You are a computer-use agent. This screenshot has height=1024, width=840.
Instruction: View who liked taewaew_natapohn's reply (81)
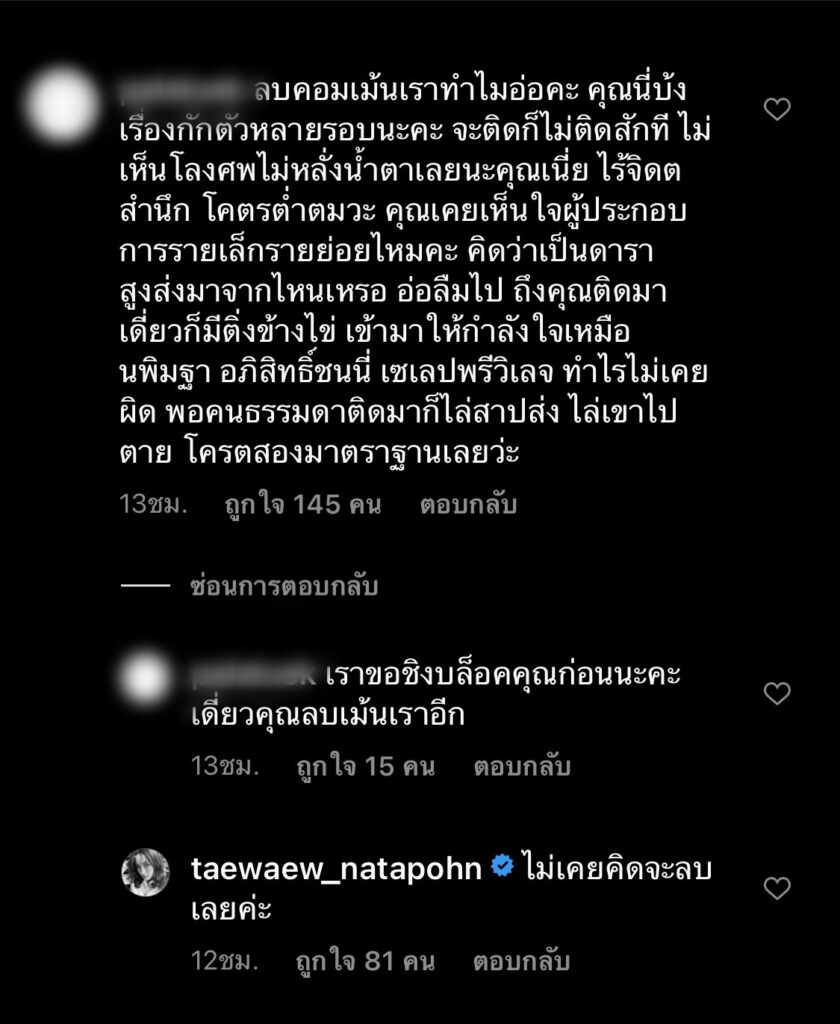click(365, 962)
